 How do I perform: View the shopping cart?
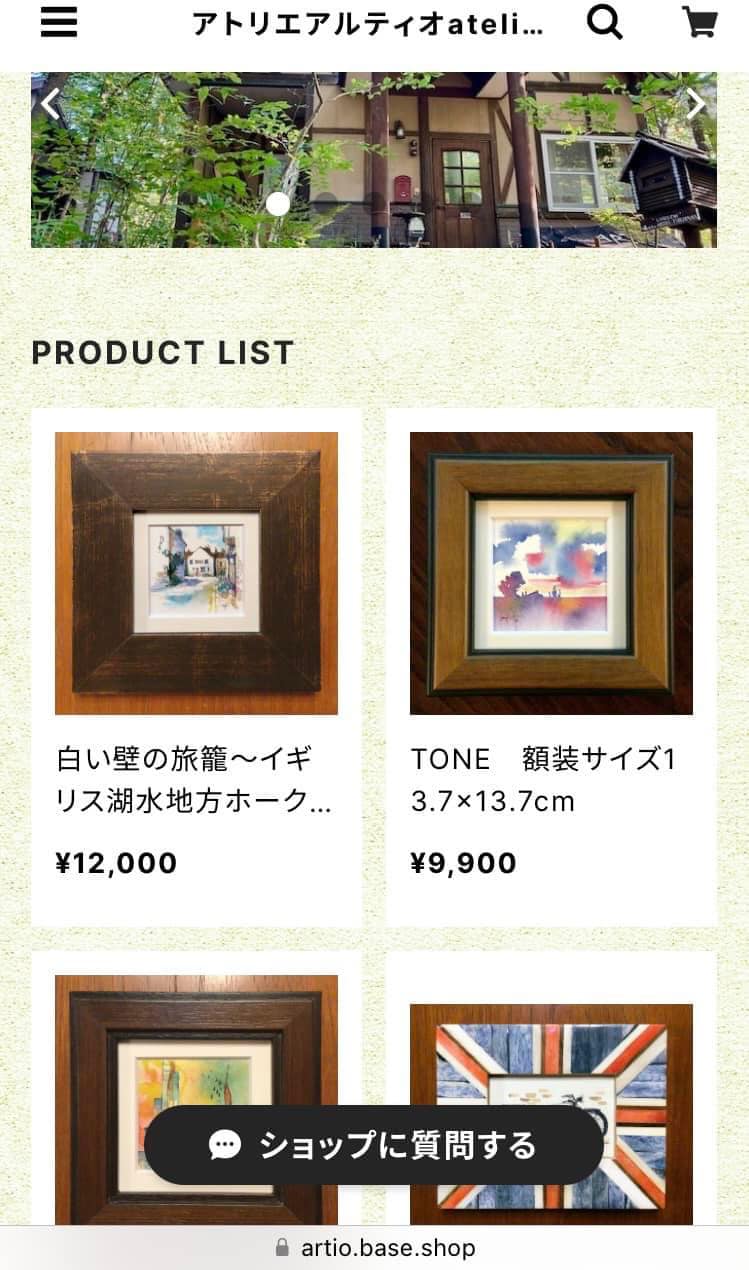coord(699,21)
